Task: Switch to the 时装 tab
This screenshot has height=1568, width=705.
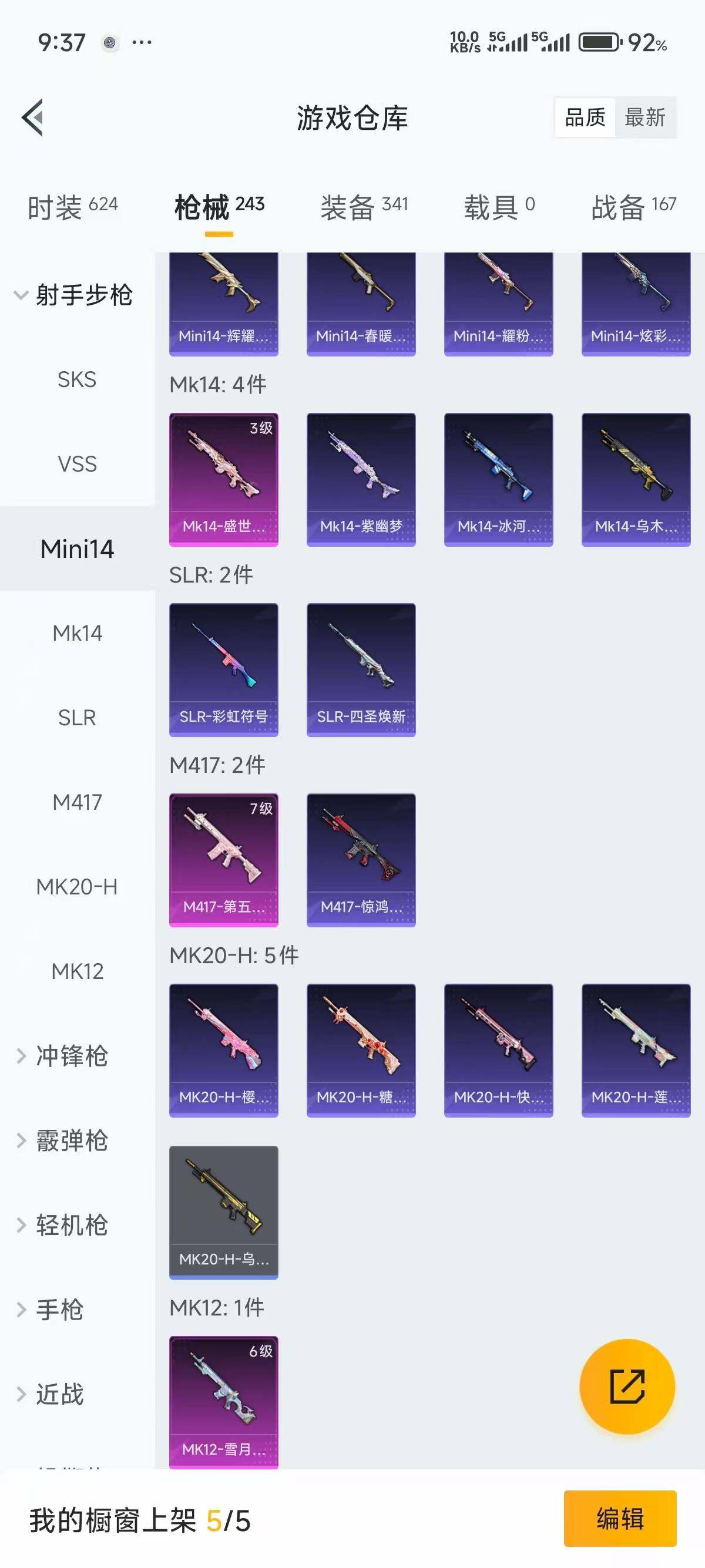Action: pyautogui.click(x=72, y=207)
